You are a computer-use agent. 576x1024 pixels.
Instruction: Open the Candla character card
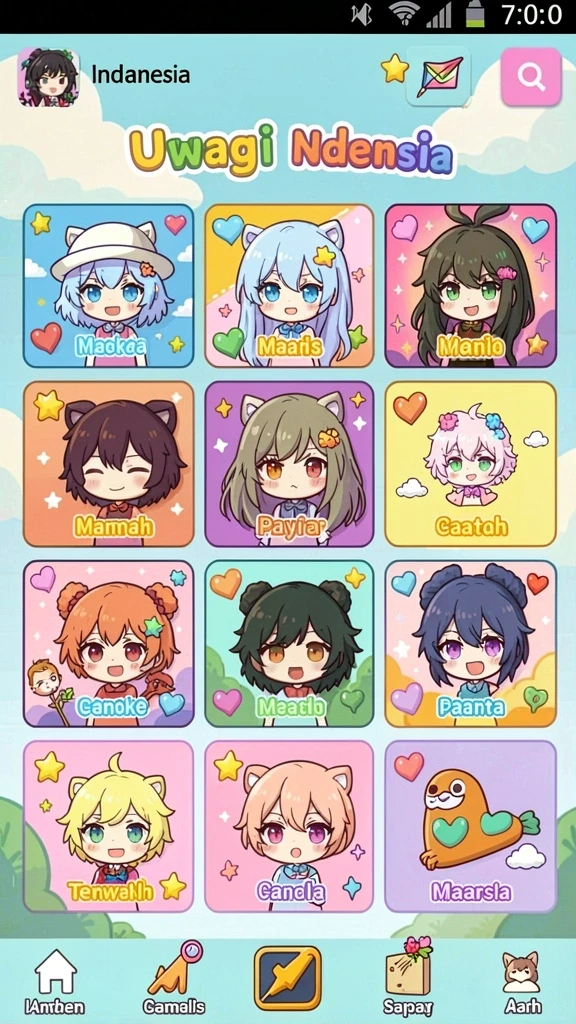[289, 826]
